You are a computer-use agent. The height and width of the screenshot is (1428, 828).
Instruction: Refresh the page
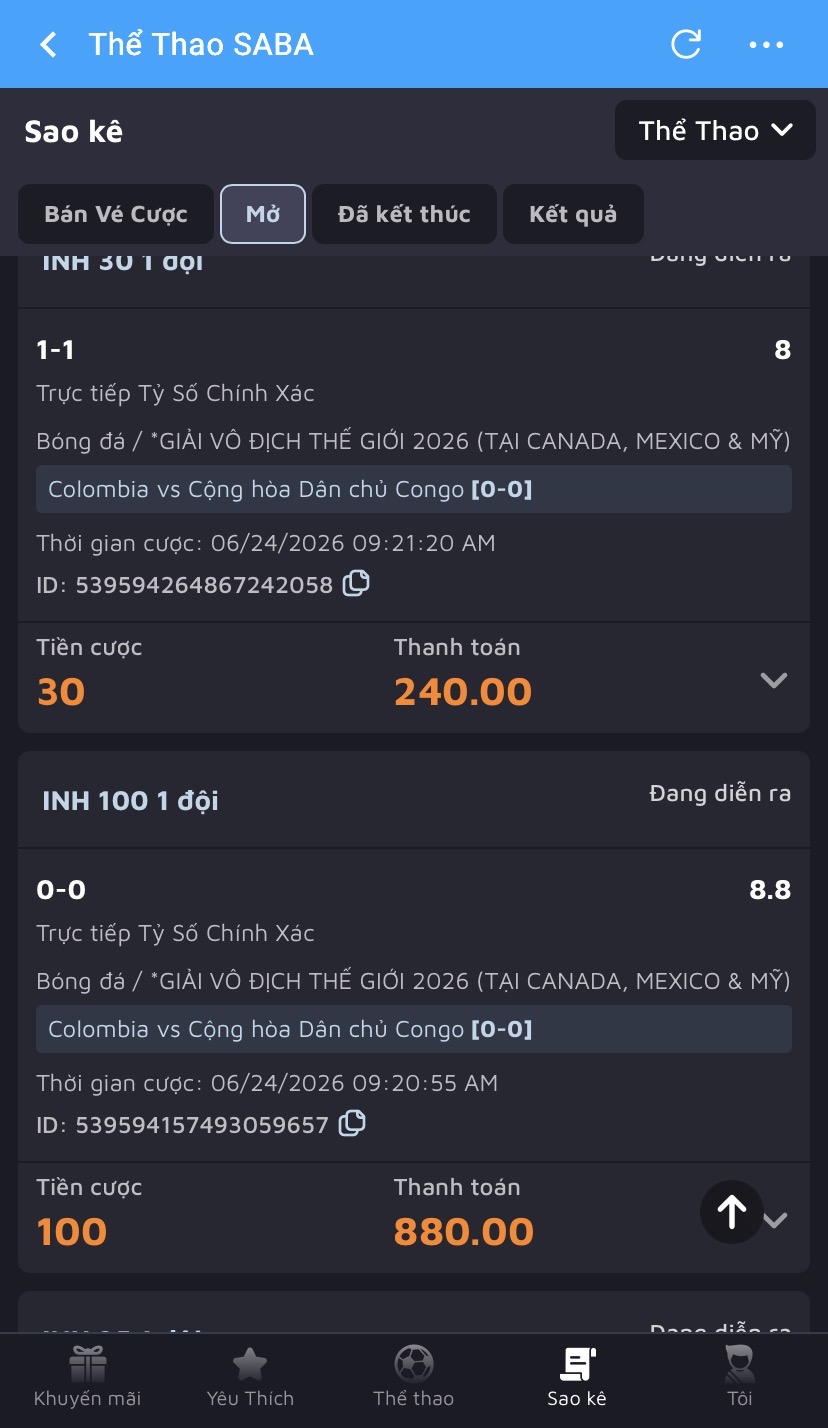[686, 44]
